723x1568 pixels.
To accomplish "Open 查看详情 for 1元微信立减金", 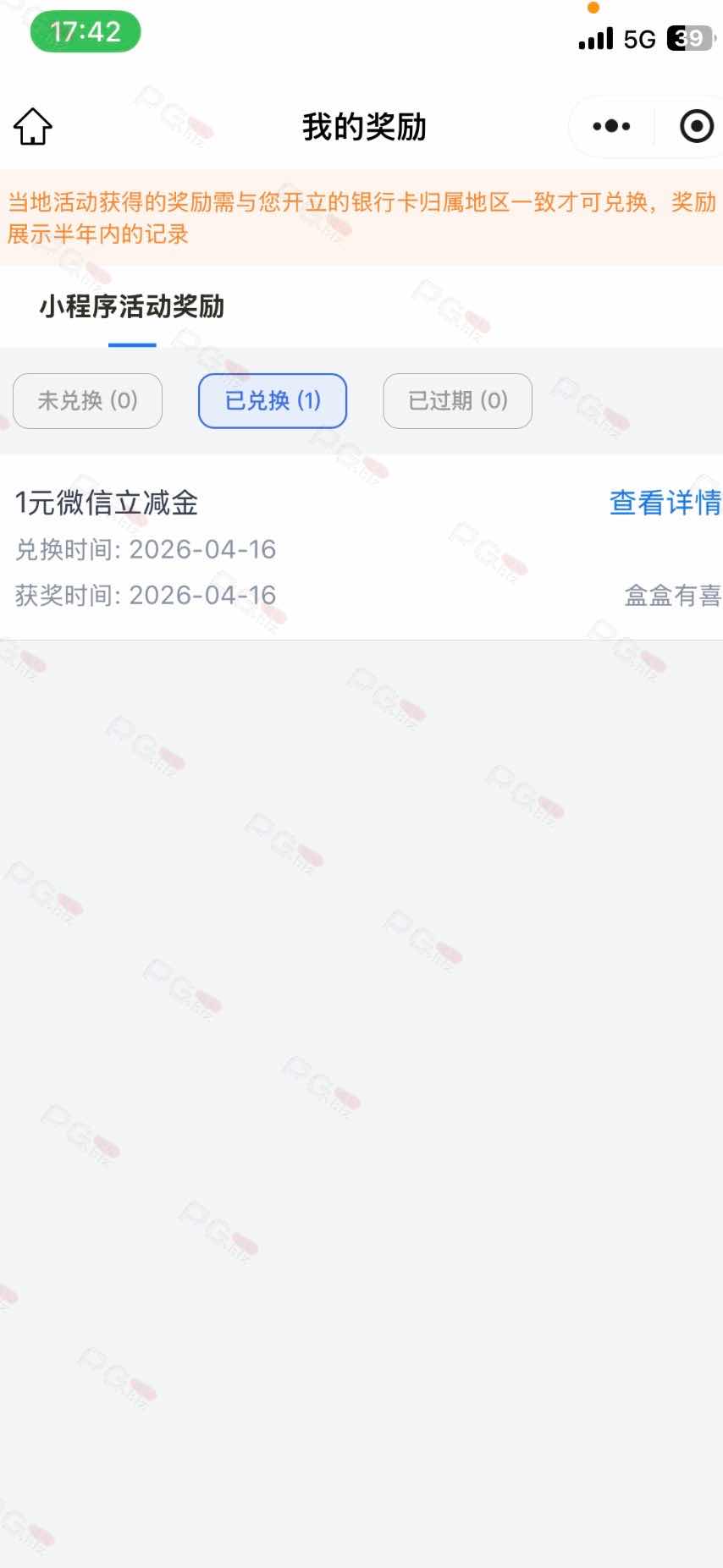I will [x=664, y=503].
